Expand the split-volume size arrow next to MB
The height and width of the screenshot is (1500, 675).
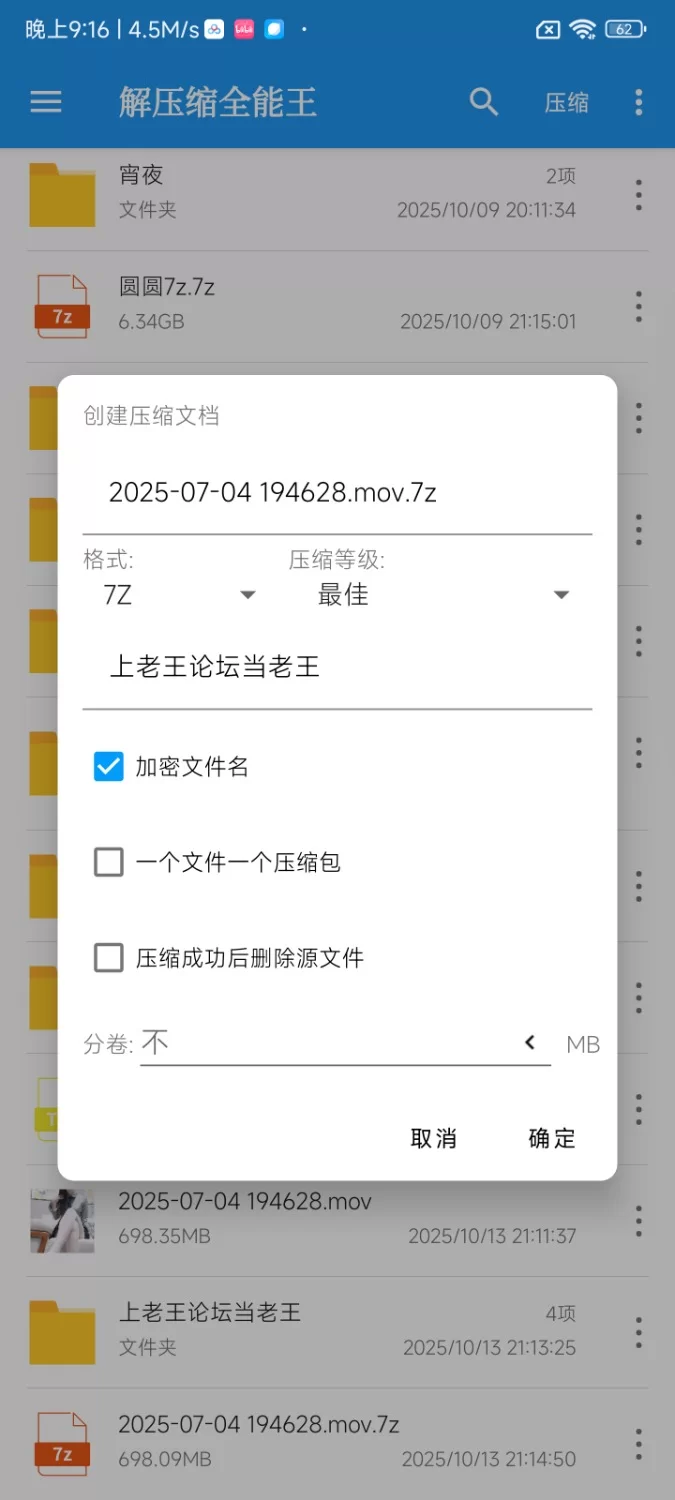(530, 1043)
